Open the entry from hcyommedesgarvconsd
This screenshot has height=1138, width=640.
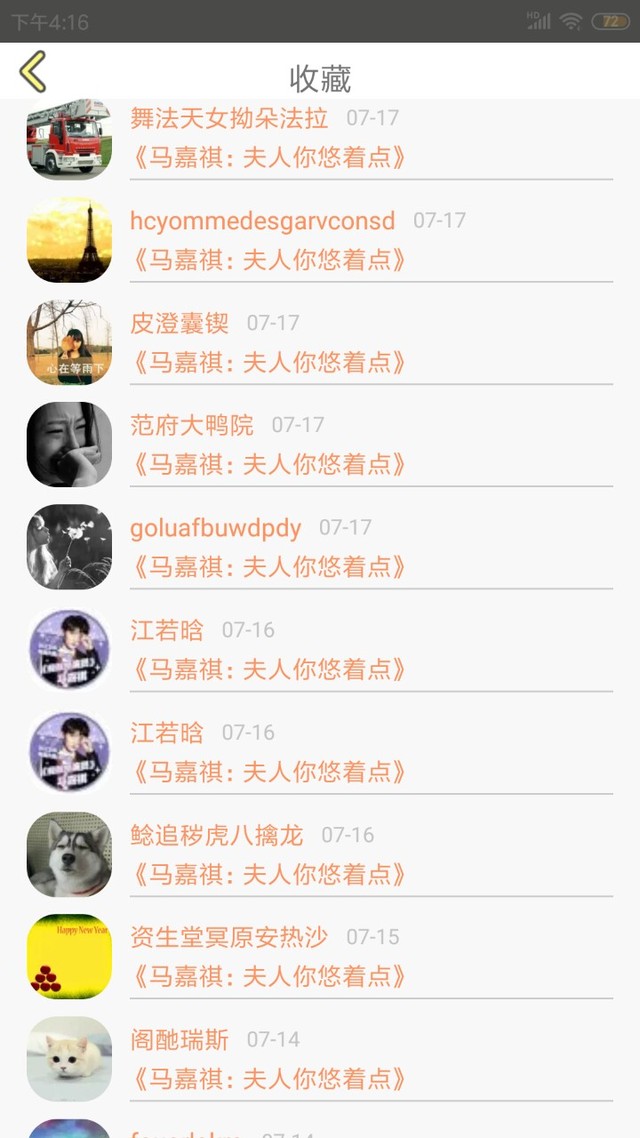pyautogui.click(x=320, y=240)
